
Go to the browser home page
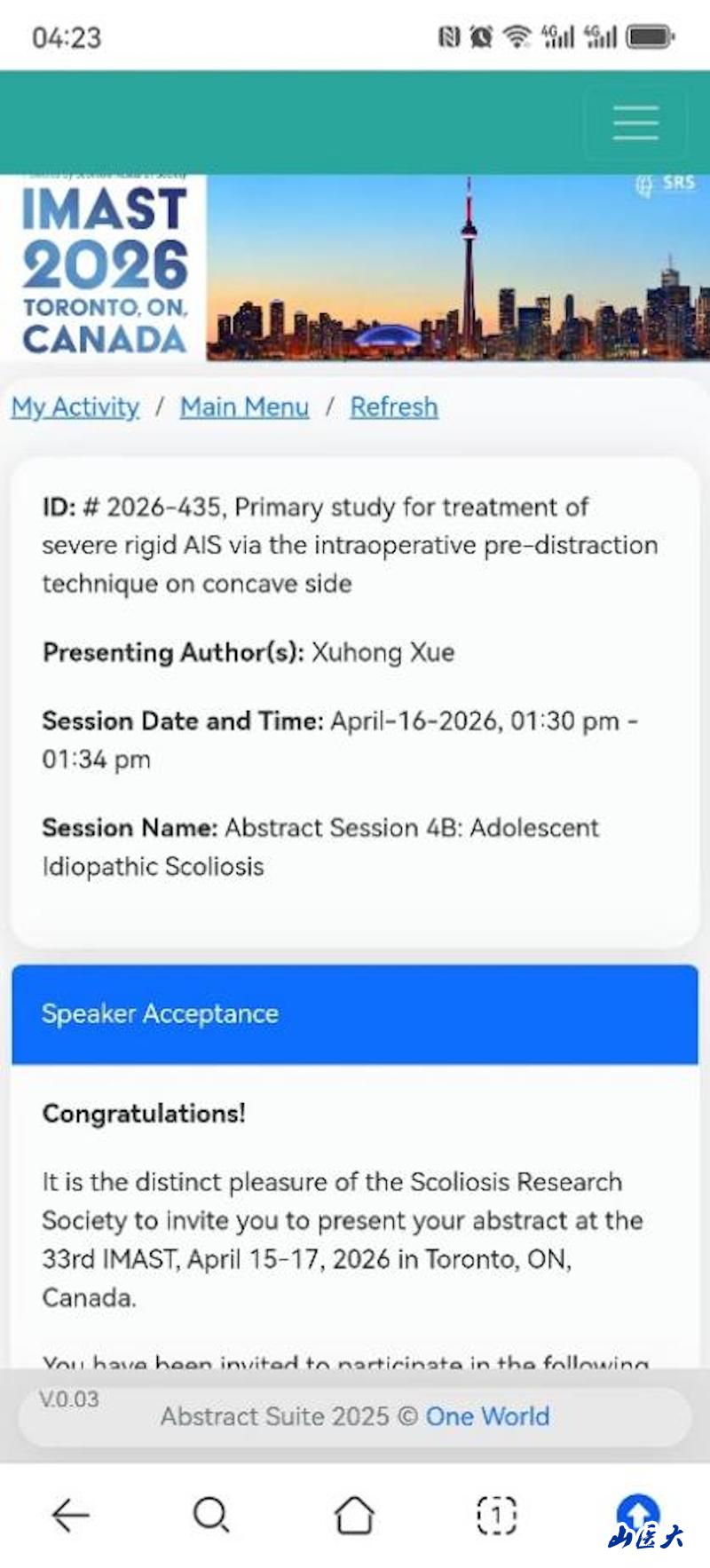tap(354, 1515)
